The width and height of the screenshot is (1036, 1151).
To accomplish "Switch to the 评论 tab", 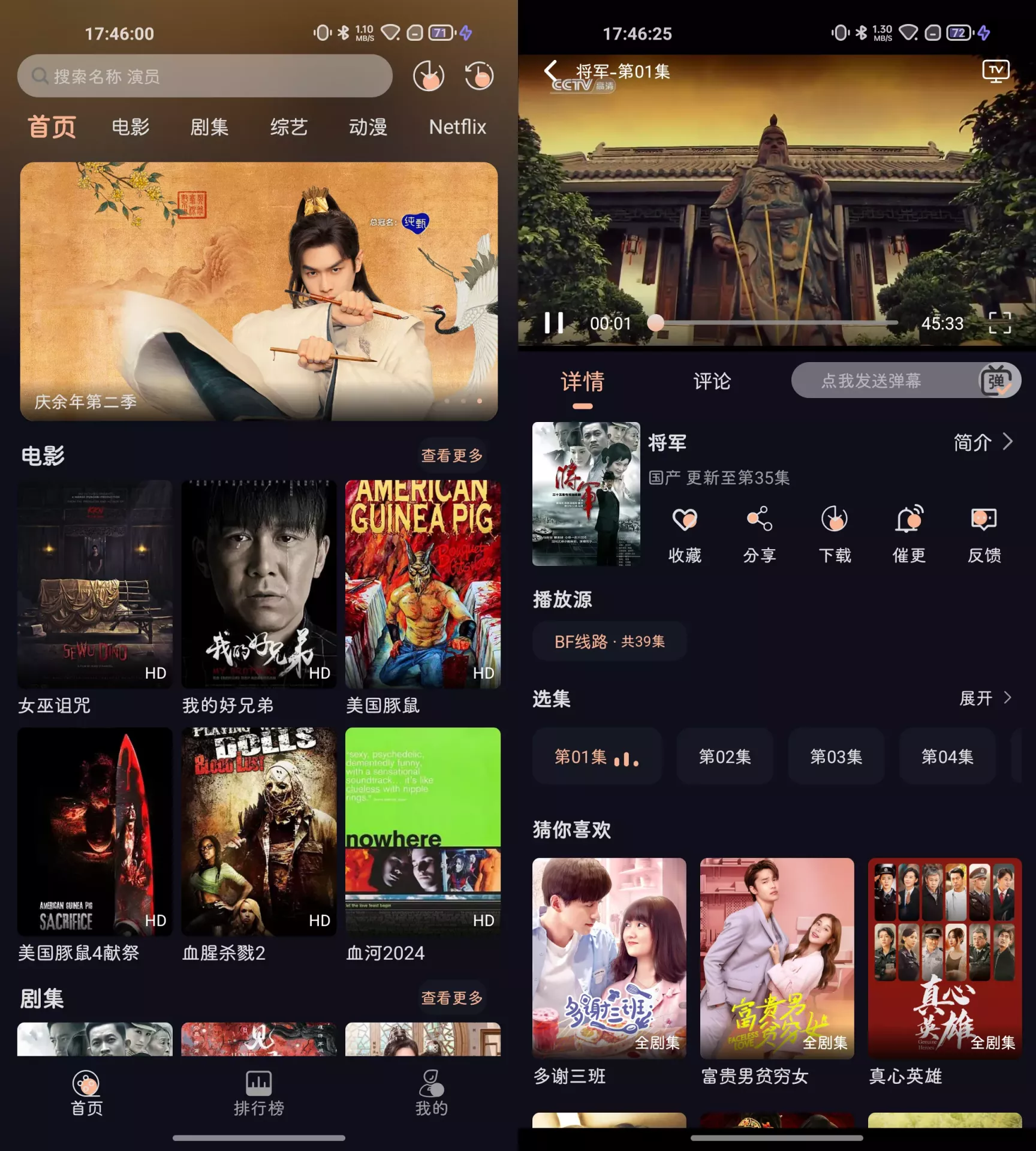I will click(712, 381).
